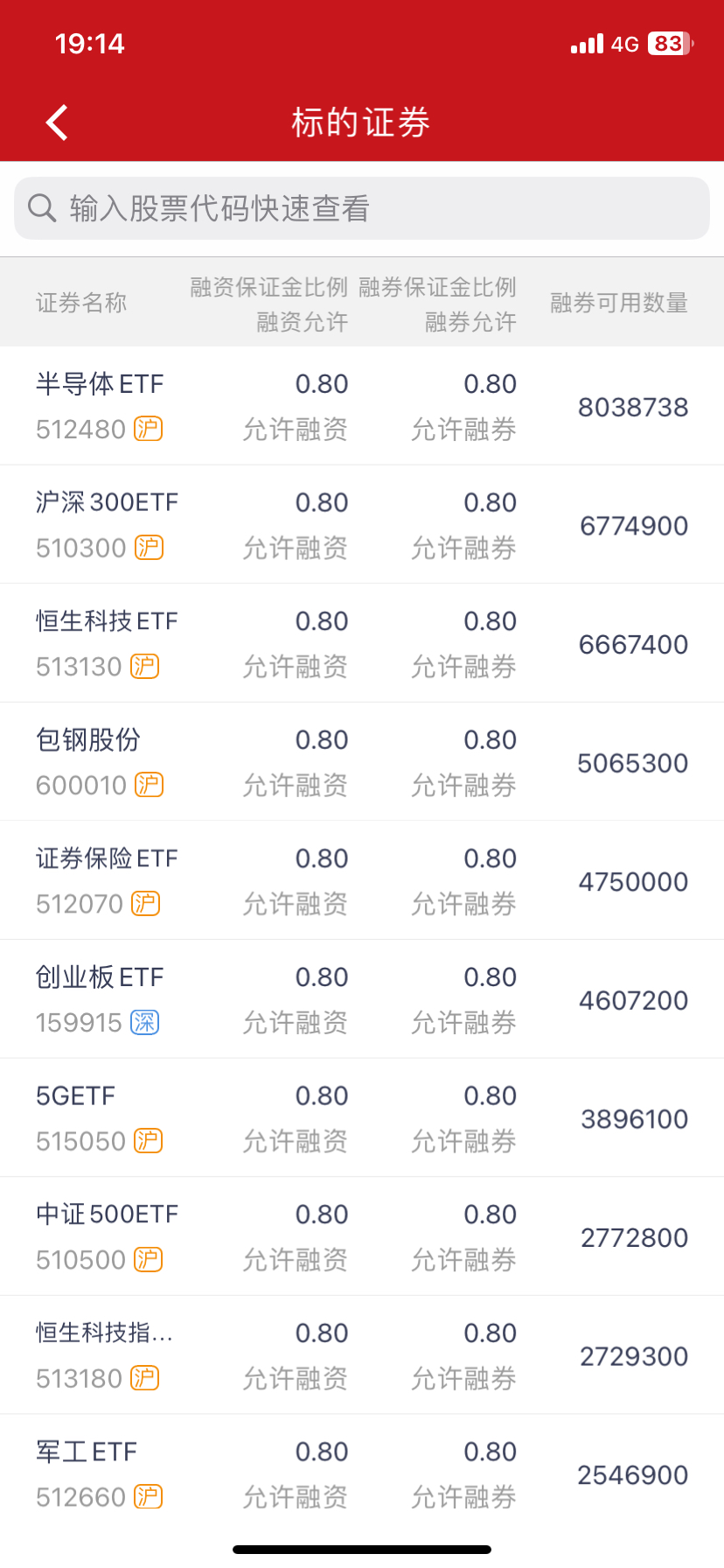This screenshot has height=1568, width=724.
Task: Tap the stock code search field
Action: (x=362, y=208)
